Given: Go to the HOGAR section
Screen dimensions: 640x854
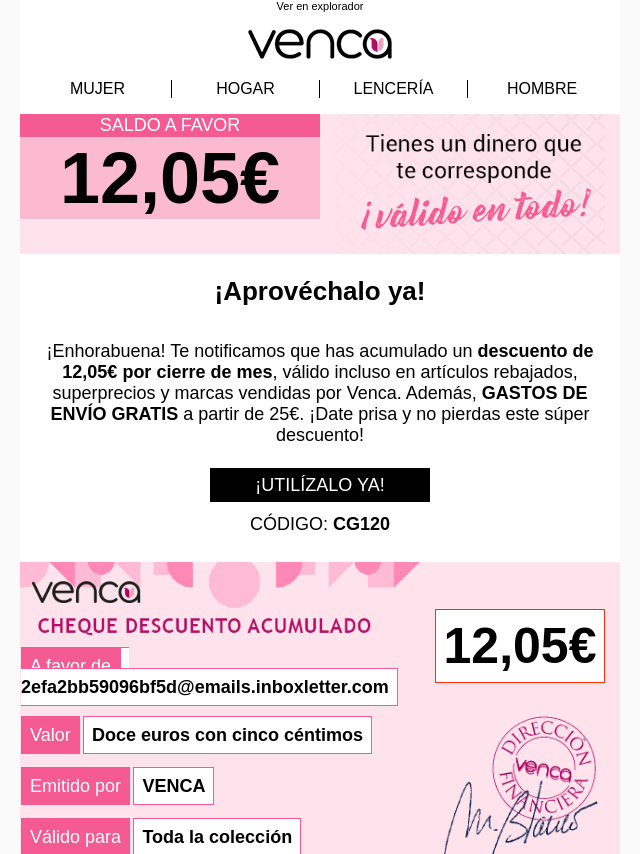Looking at the screenshot, I should pyautogui.click(x=245, y=89).
